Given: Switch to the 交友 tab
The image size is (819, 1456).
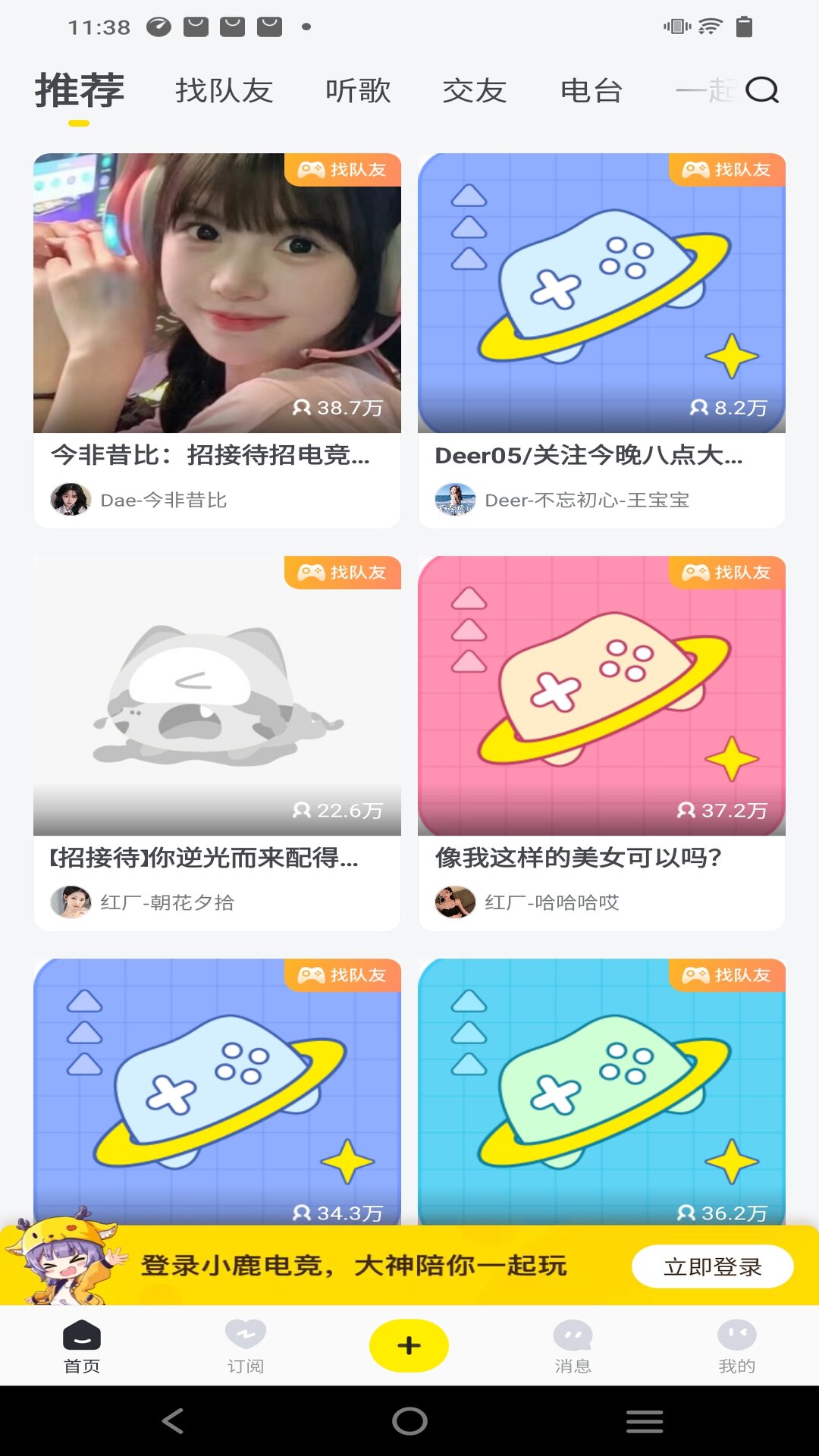Looking at the screenshot, I should click(x=475, y=91).
